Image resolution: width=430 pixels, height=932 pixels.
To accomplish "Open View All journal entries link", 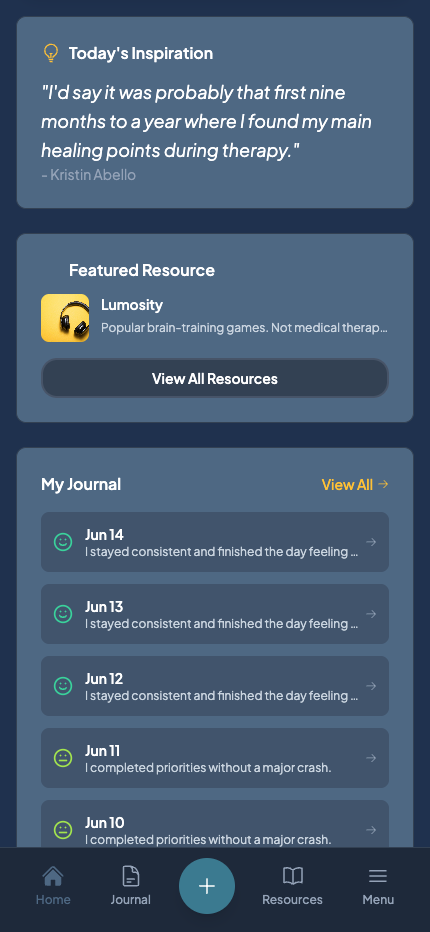I will (x=355, y=484).
